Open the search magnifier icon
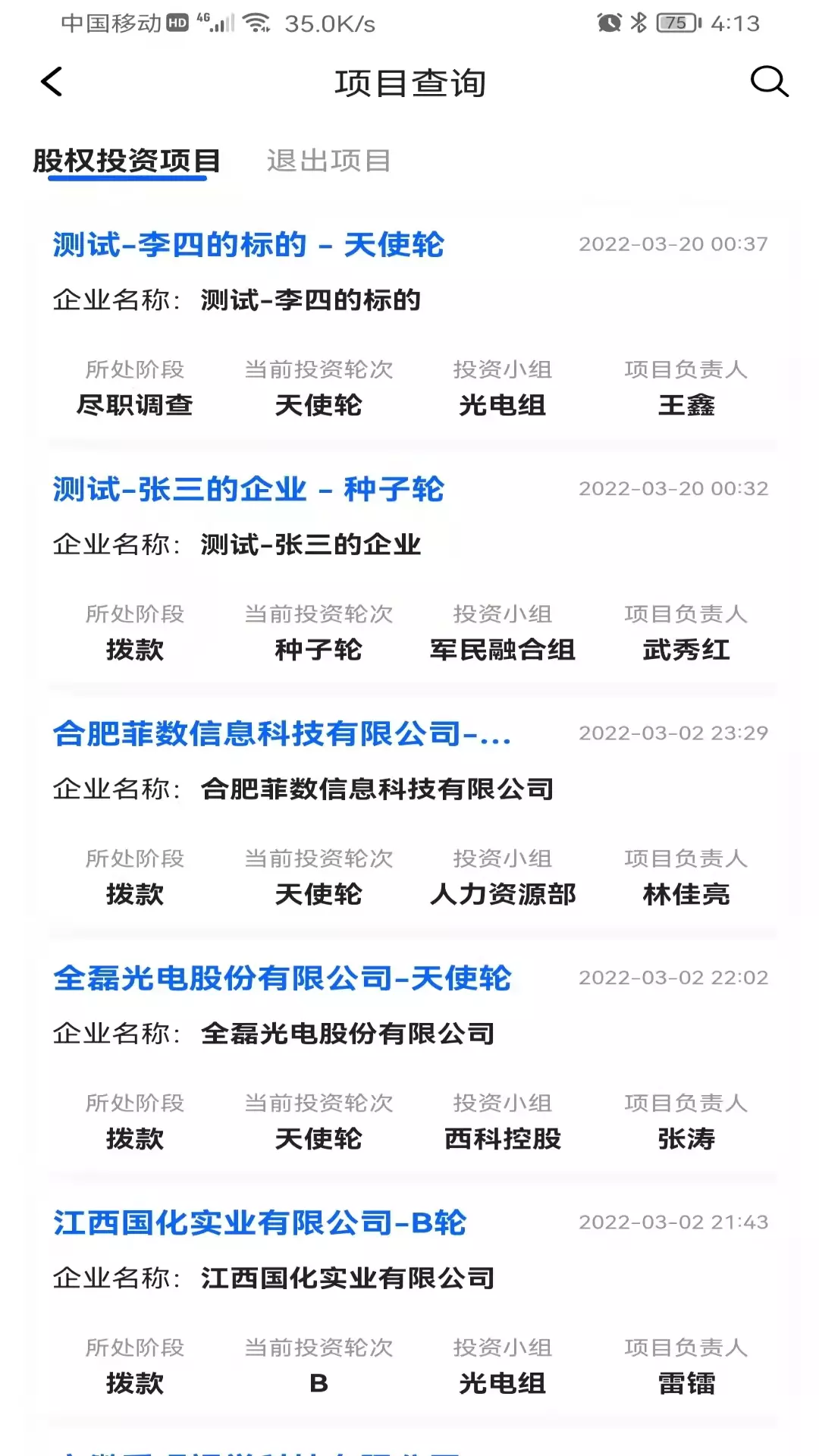Screen dimensions: 819x1456 tap(769, 82)
